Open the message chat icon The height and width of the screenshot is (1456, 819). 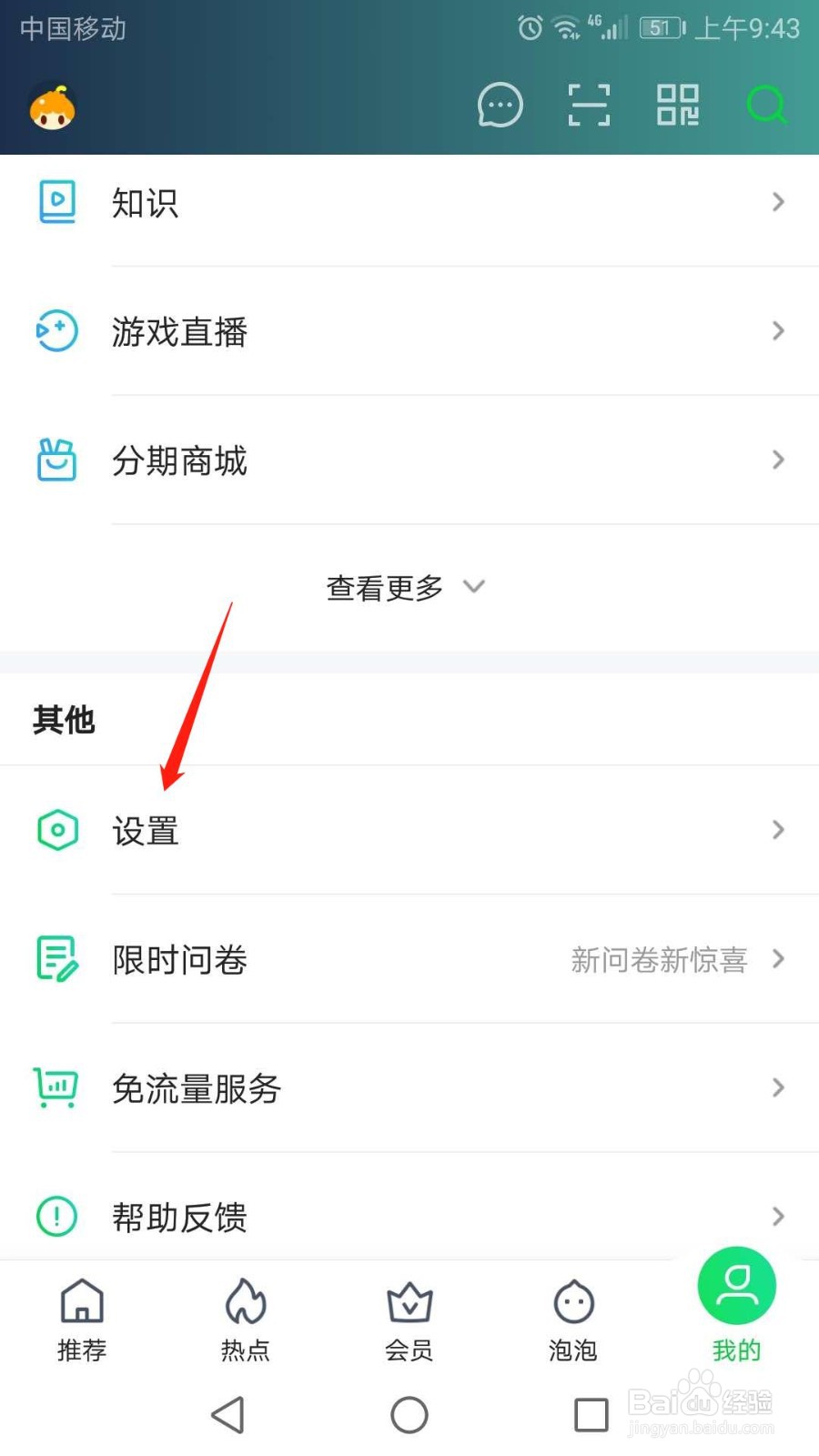(x=500, y=105)
